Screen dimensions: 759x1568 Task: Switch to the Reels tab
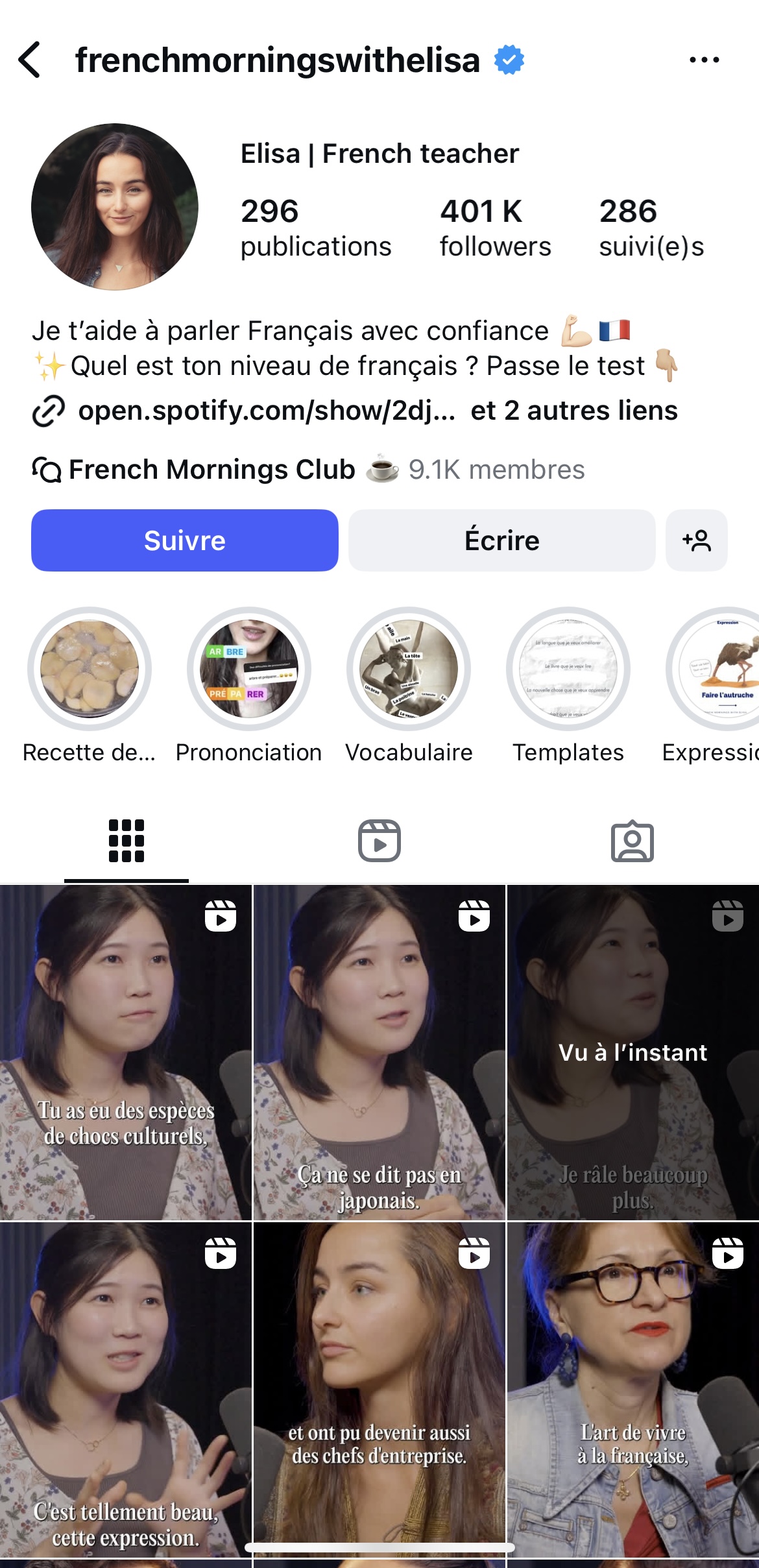tap(379, 841)
